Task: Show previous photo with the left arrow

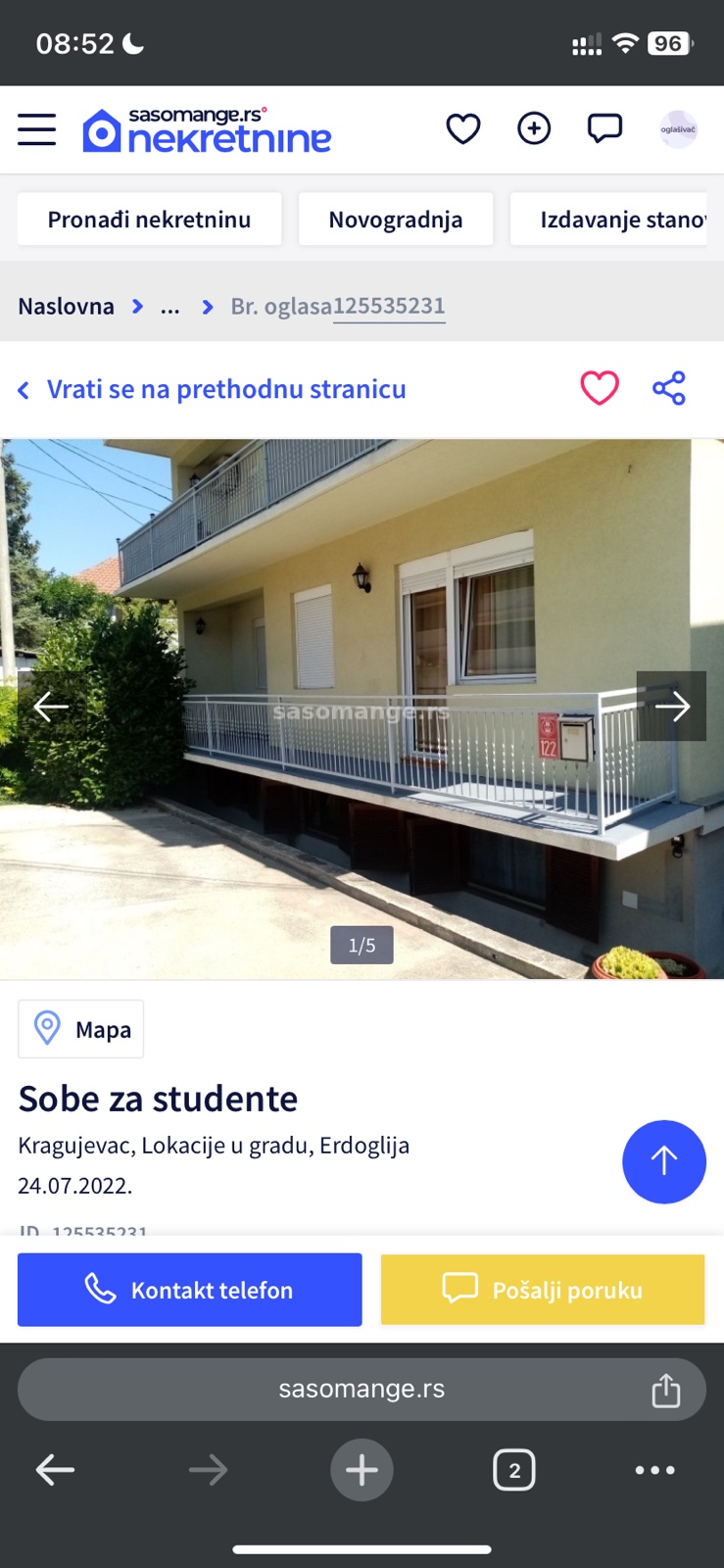Action: coord(51,706)
